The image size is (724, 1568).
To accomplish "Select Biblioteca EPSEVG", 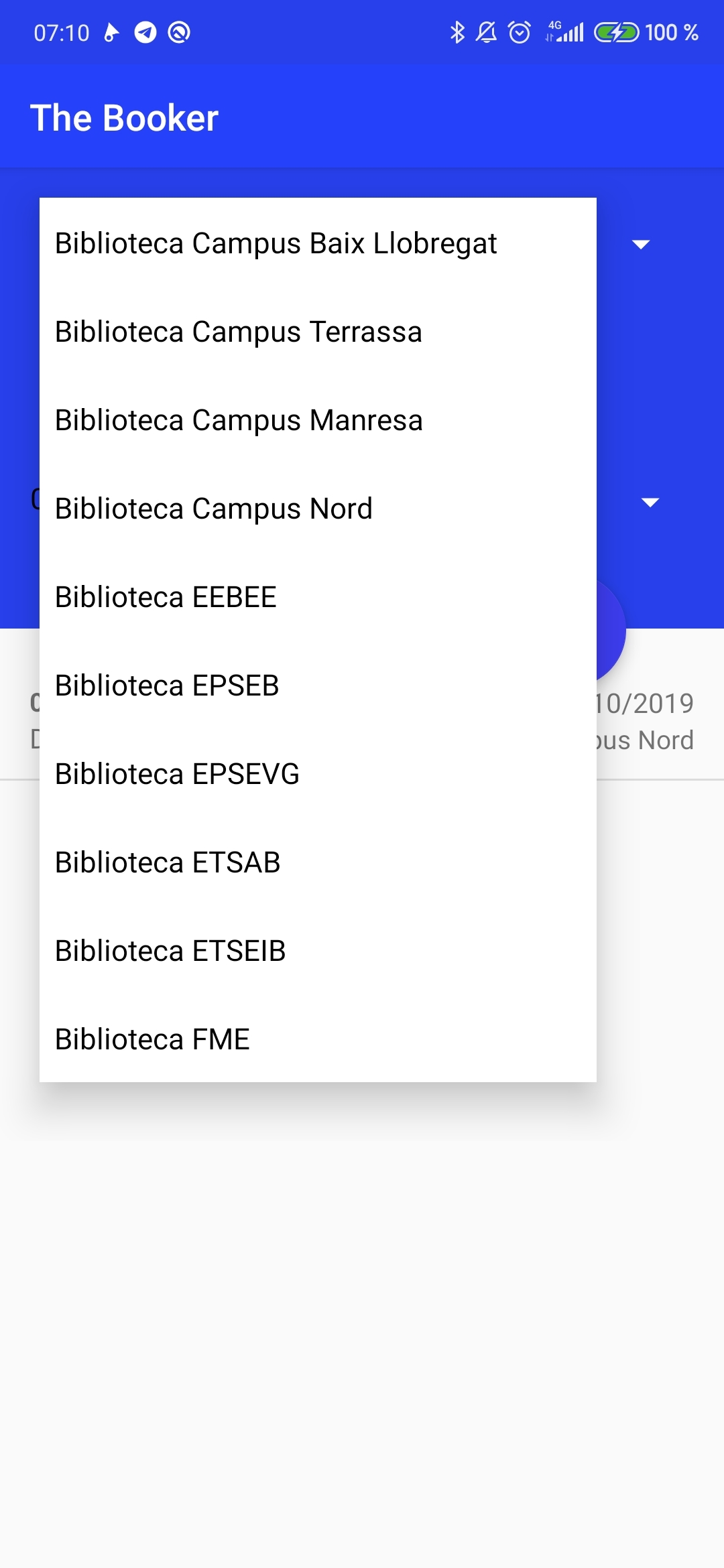I will [177, 774].
